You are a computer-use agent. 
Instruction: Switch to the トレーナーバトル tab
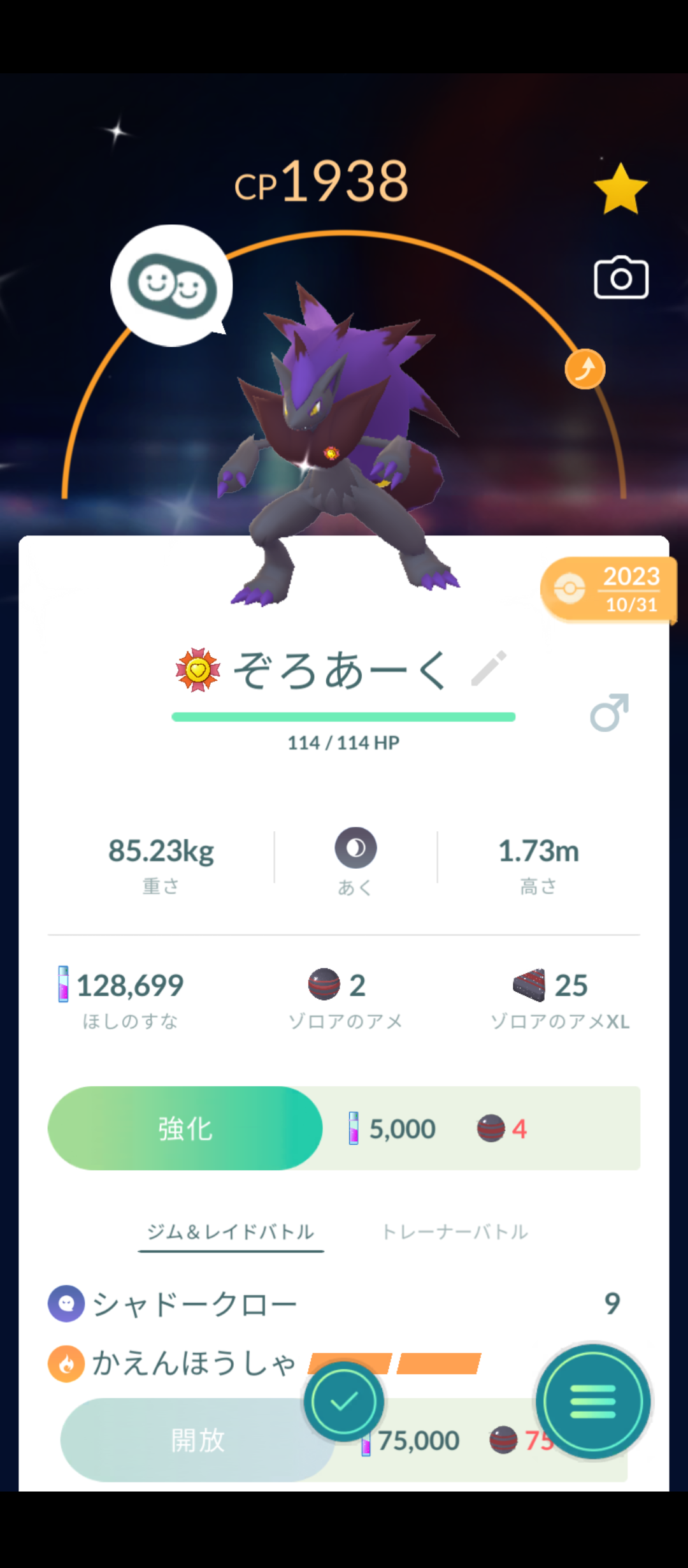point(455,1232)
